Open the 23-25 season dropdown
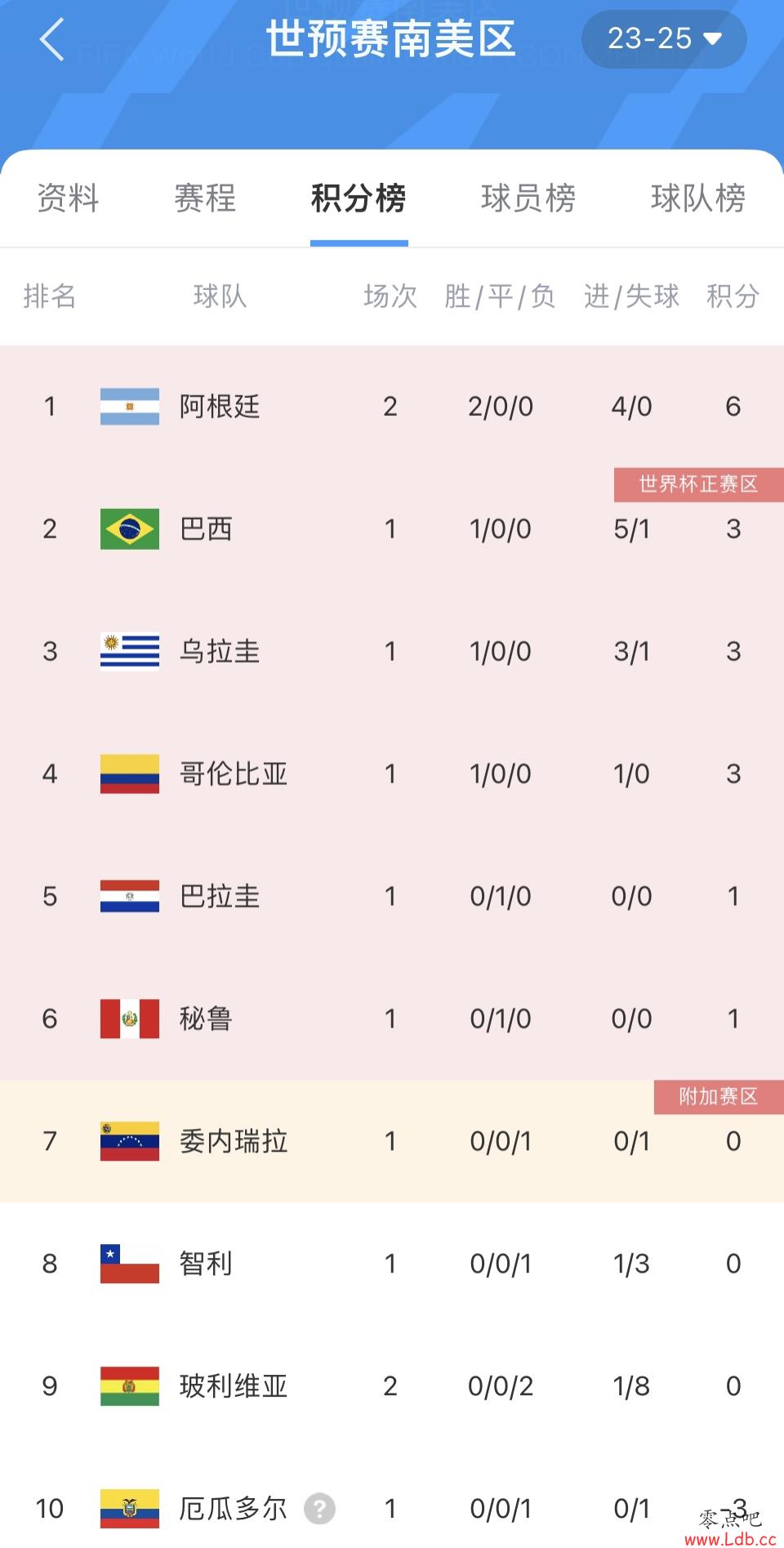 point(664,38)
